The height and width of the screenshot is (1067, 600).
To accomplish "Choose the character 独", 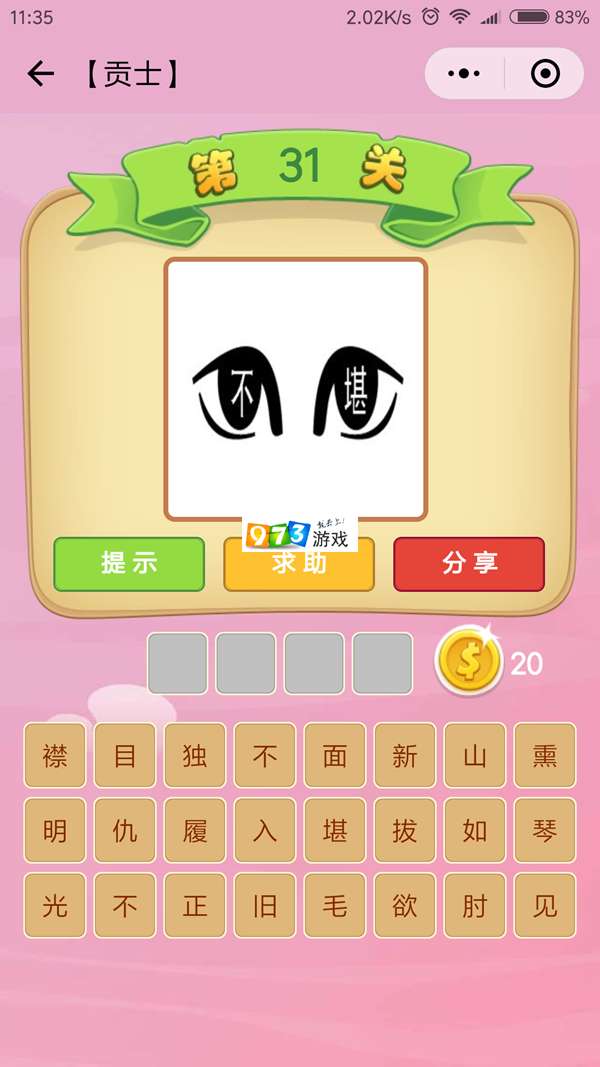I will 195,756.
